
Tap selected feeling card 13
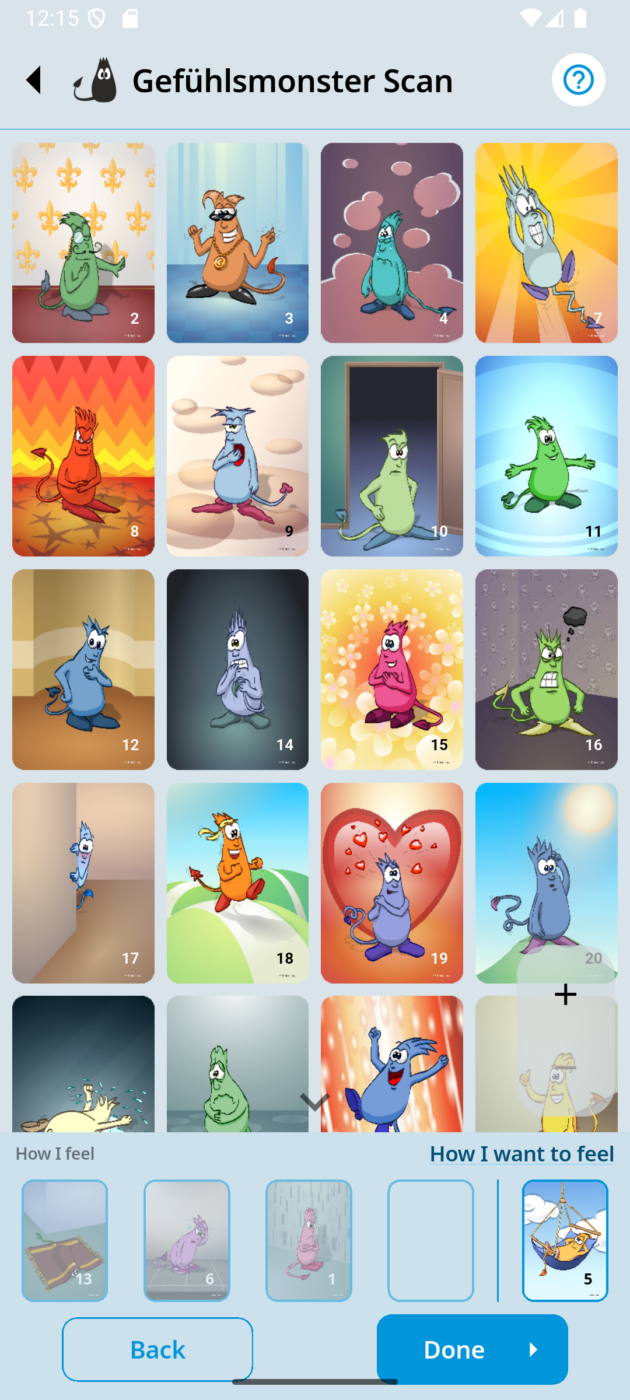coord(65,1240)
